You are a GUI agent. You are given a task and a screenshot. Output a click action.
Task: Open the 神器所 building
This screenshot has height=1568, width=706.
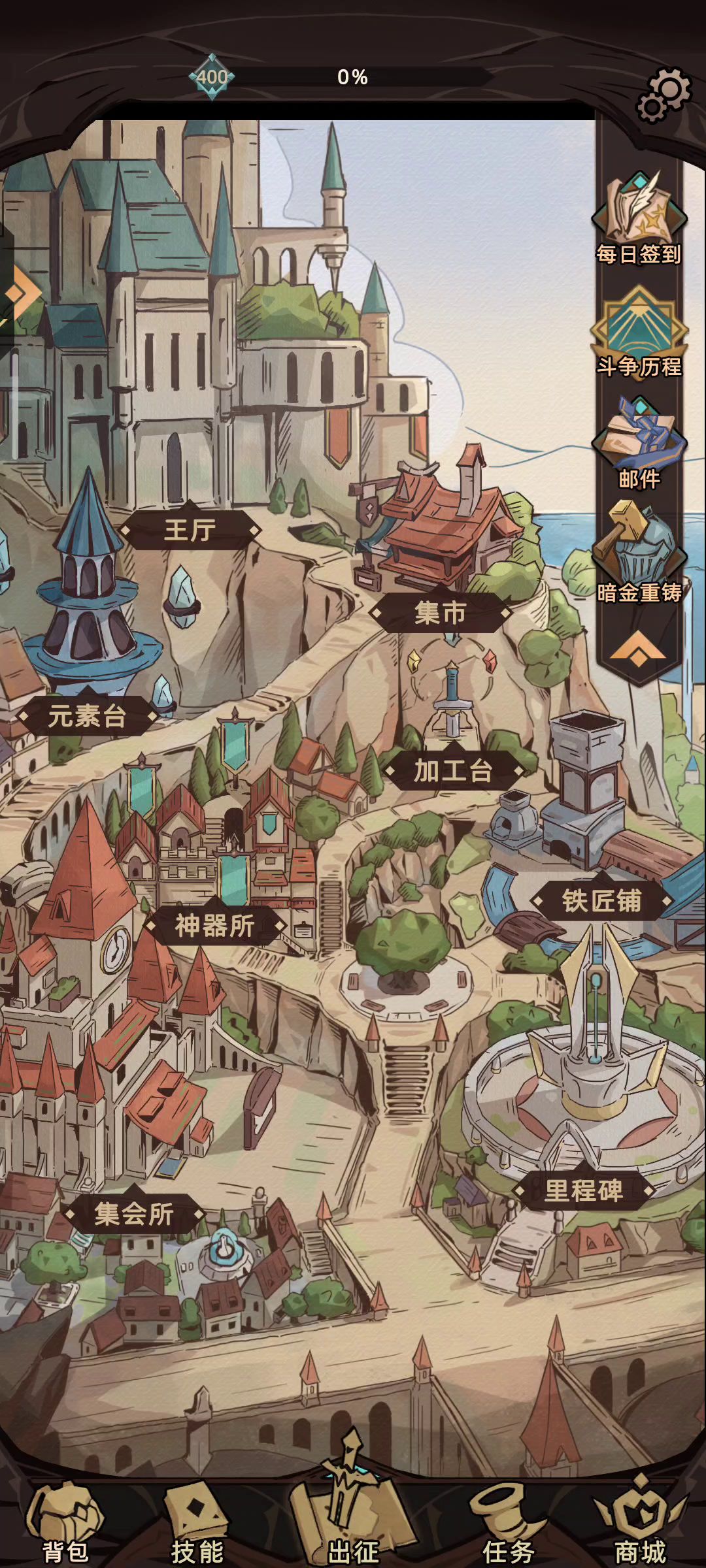click(x=214, y=926)
